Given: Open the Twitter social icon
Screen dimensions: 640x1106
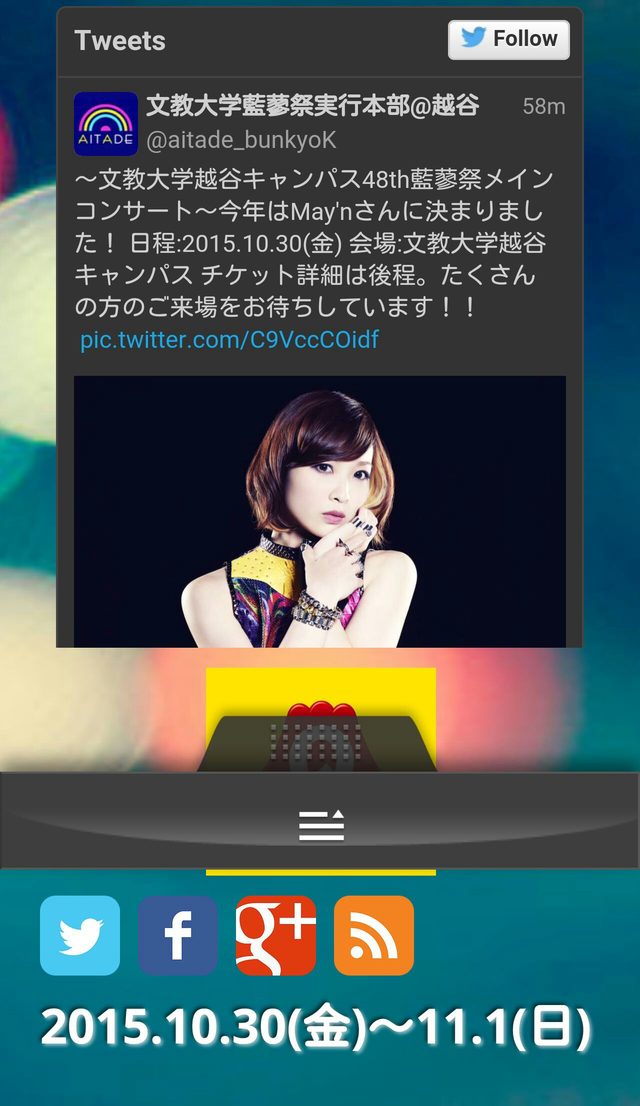Looking at the screenshot, I should pos(80,935).
